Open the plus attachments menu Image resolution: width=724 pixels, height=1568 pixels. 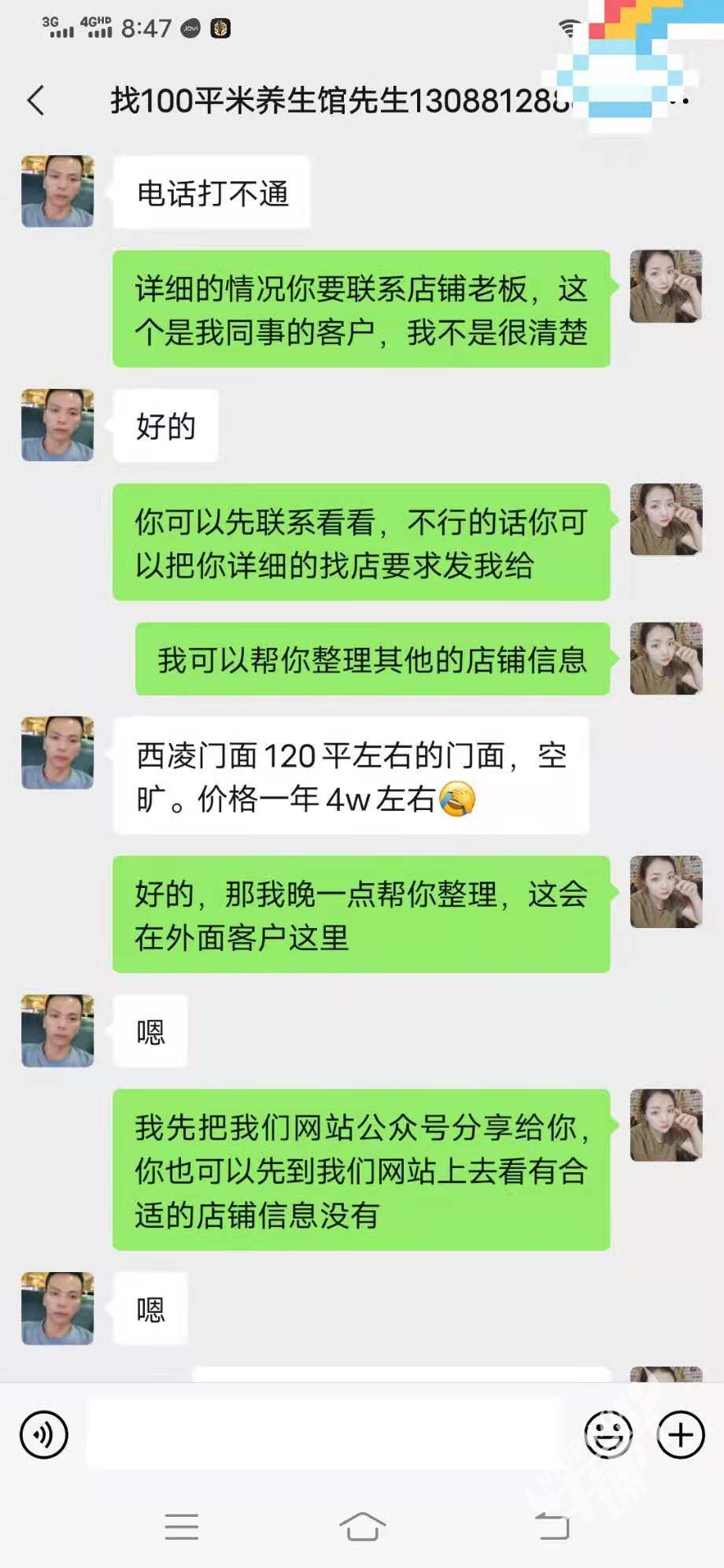pos(681,1435)
